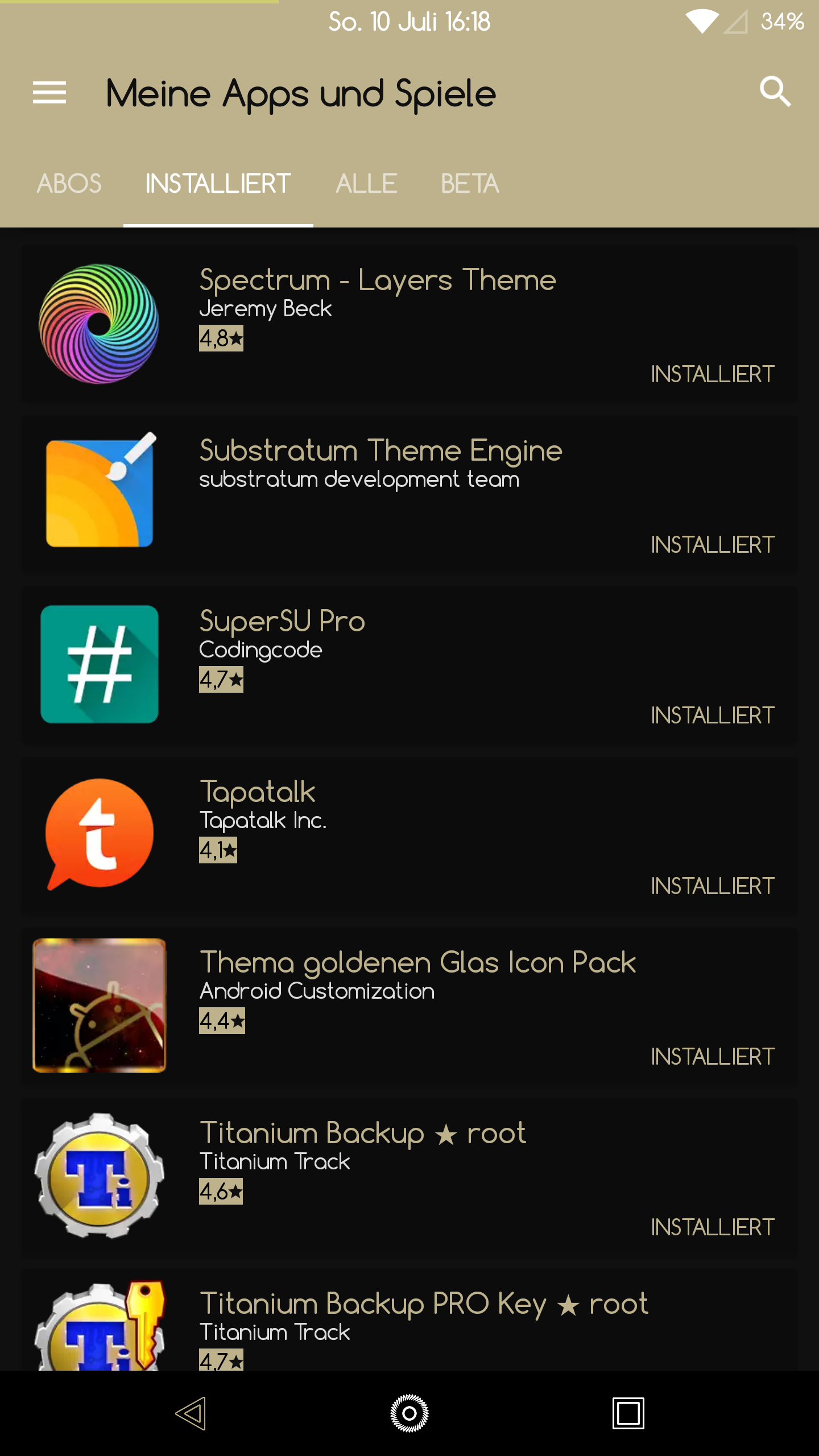Open Substratum Theme Engine entry
This screenshot has height=1456, width=819.
point(409,494)
